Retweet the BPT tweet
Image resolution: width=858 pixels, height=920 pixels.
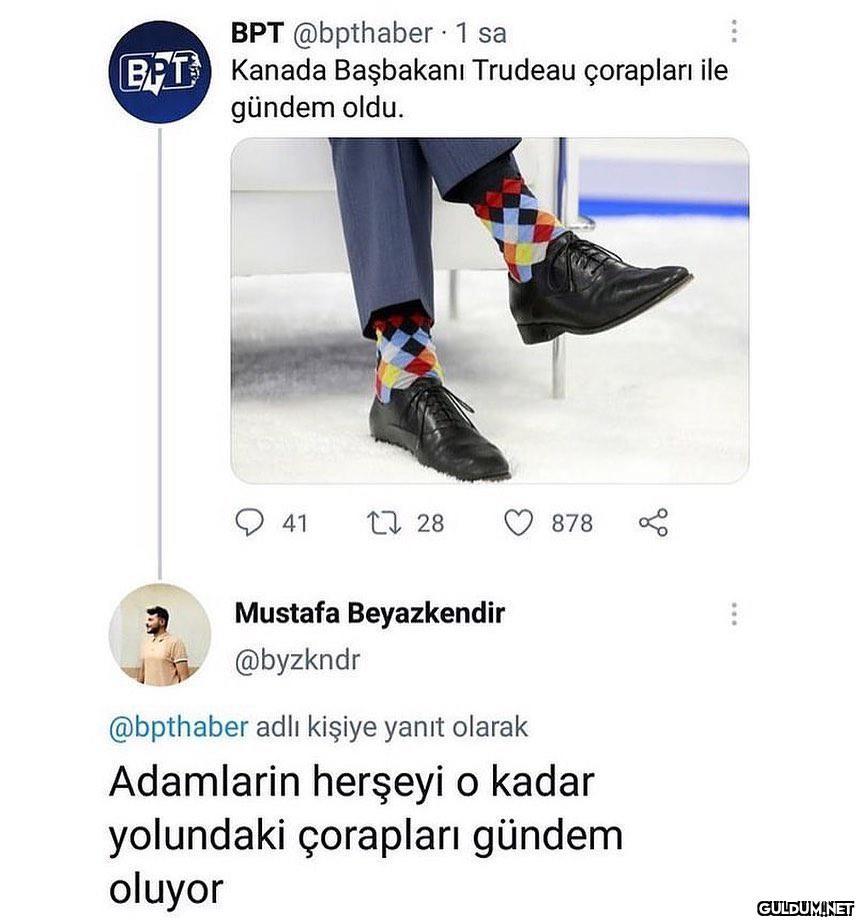[x=380, y=523]
